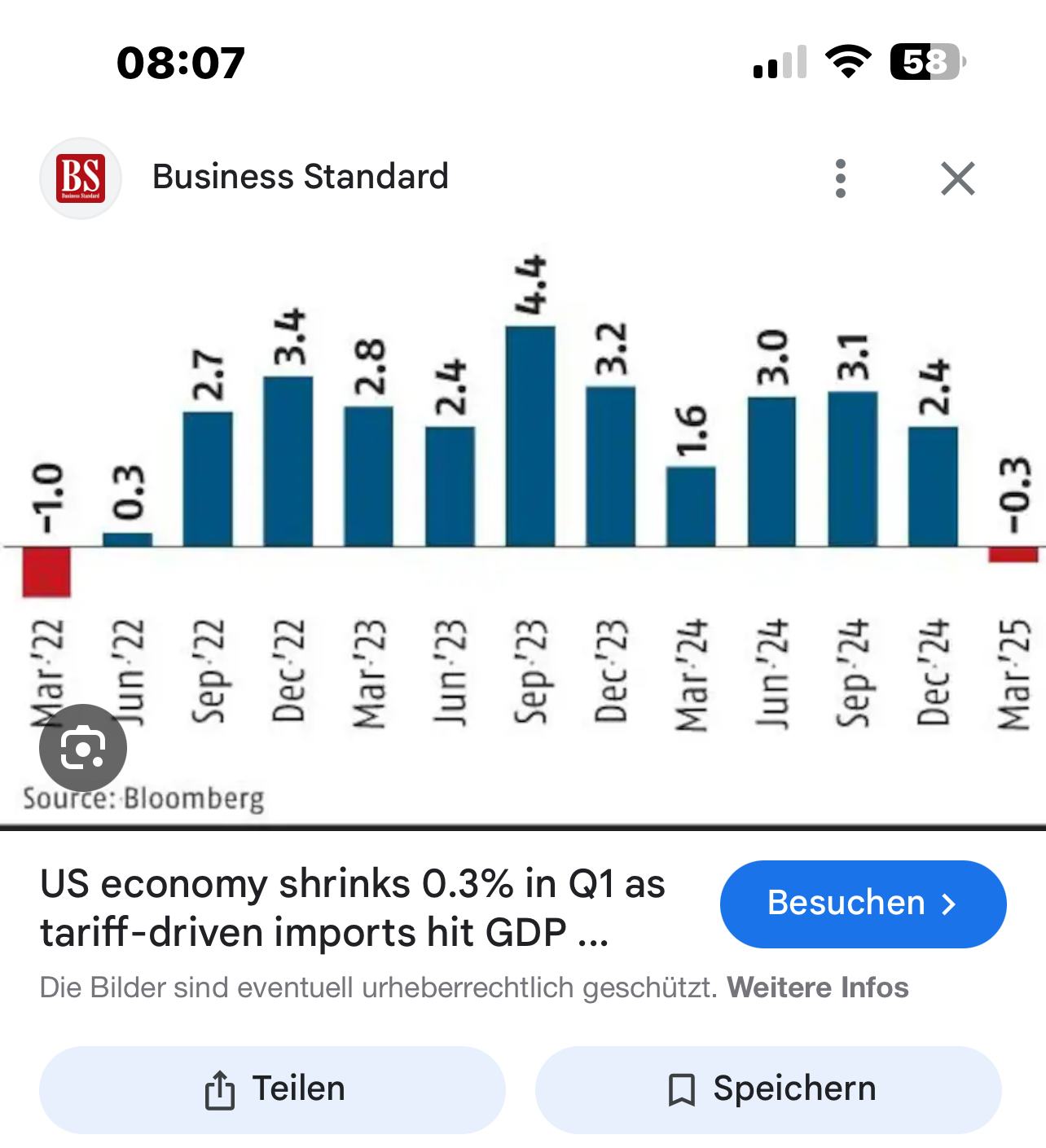Viewport: 1046px width, 1148px height.
Task: Search this image with Lens
Action: point(82,748)
